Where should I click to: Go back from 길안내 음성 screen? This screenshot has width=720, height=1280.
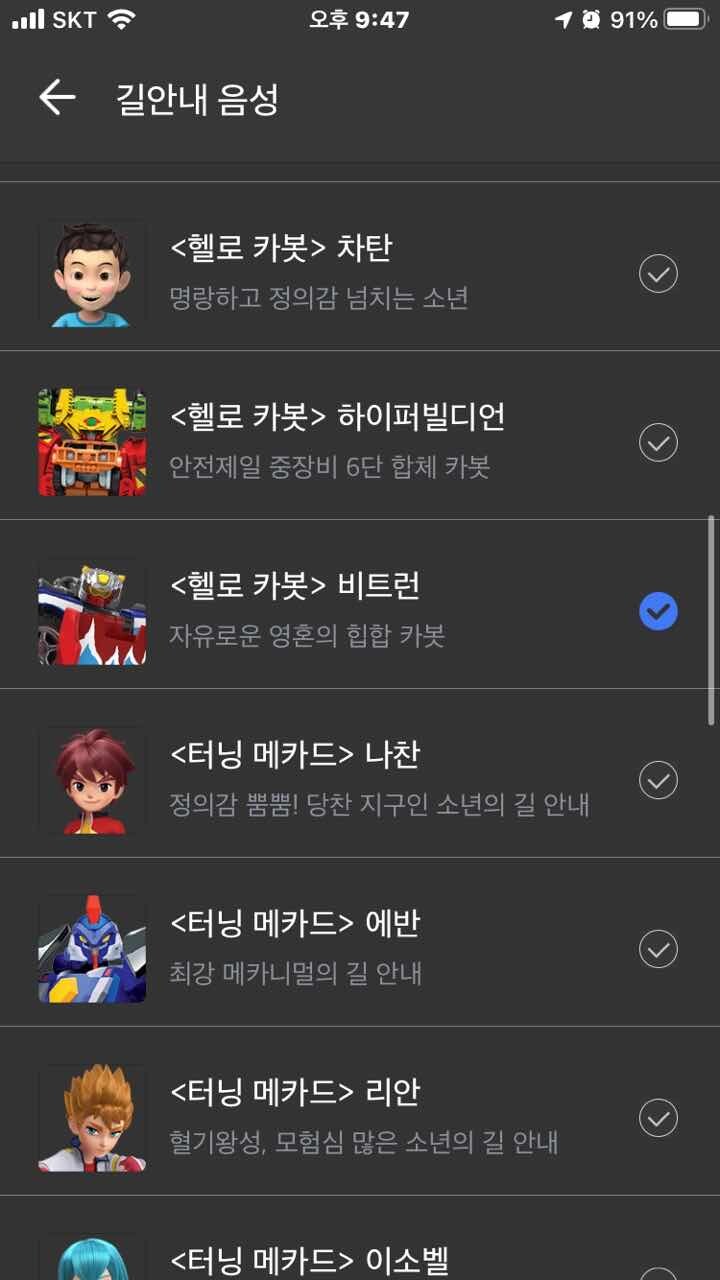coord(57,98)
